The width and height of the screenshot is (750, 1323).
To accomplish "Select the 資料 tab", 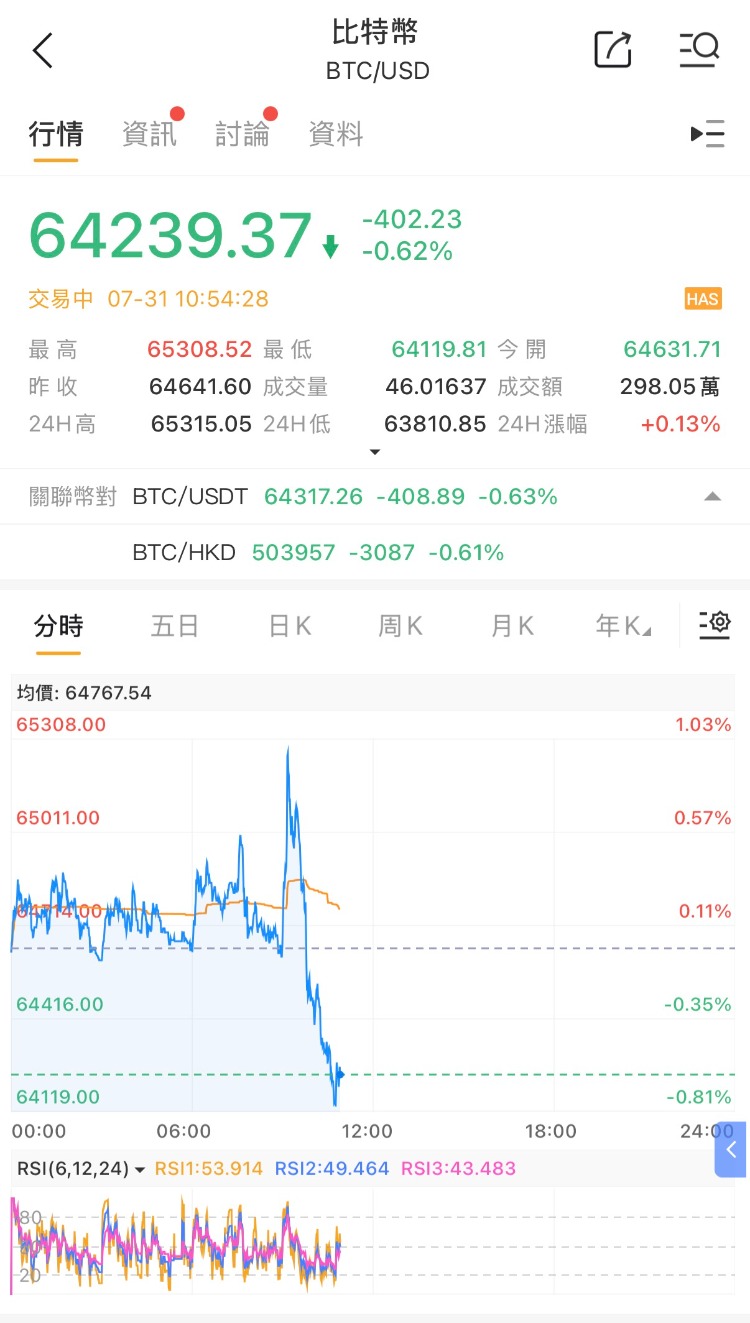I will click(x=336, y=134).
